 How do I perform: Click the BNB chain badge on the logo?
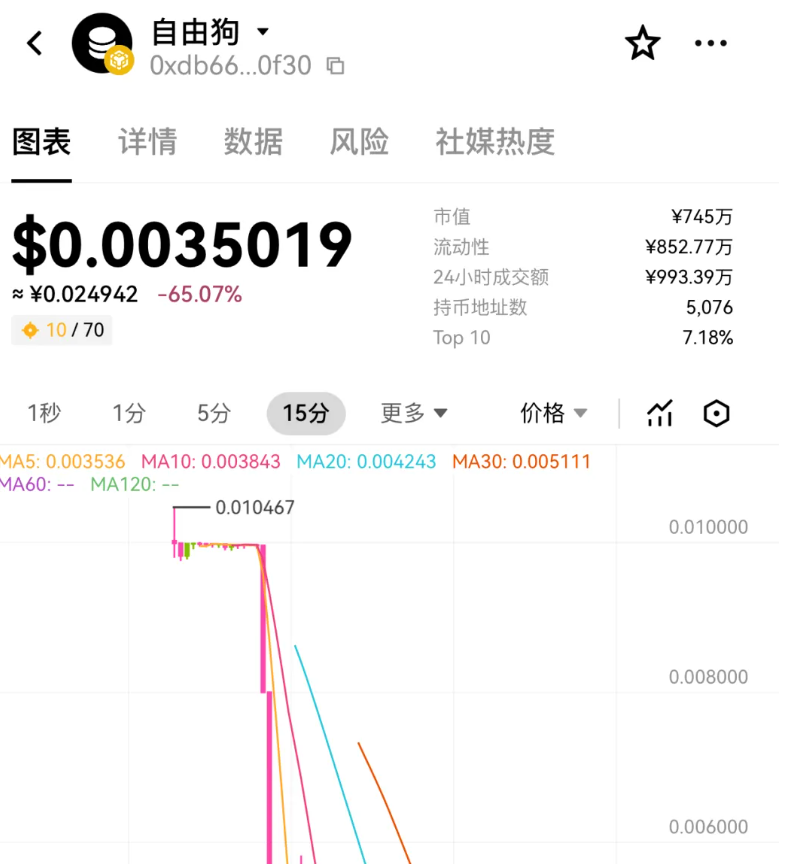coord(121,62)
